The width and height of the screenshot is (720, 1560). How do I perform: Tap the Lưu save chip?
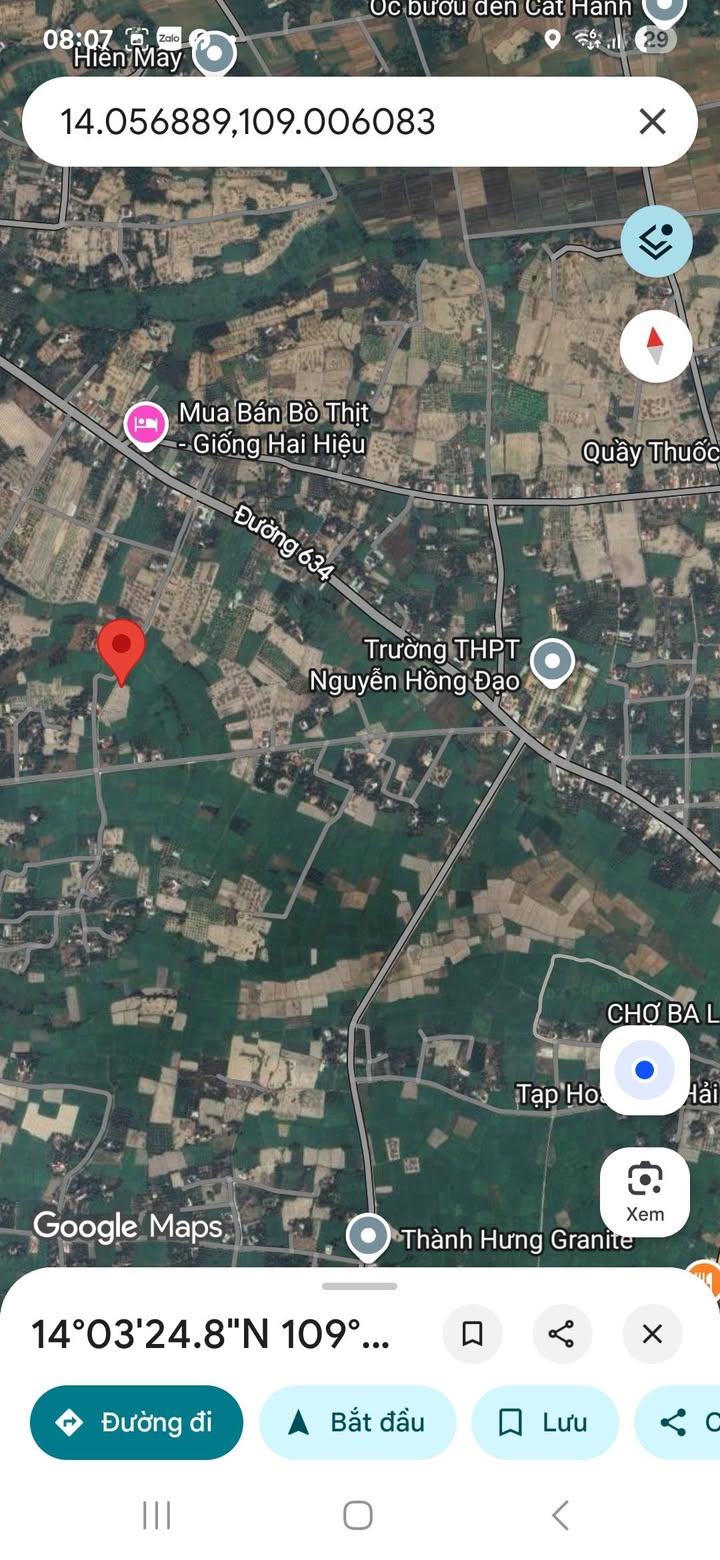click(545, 1422)
